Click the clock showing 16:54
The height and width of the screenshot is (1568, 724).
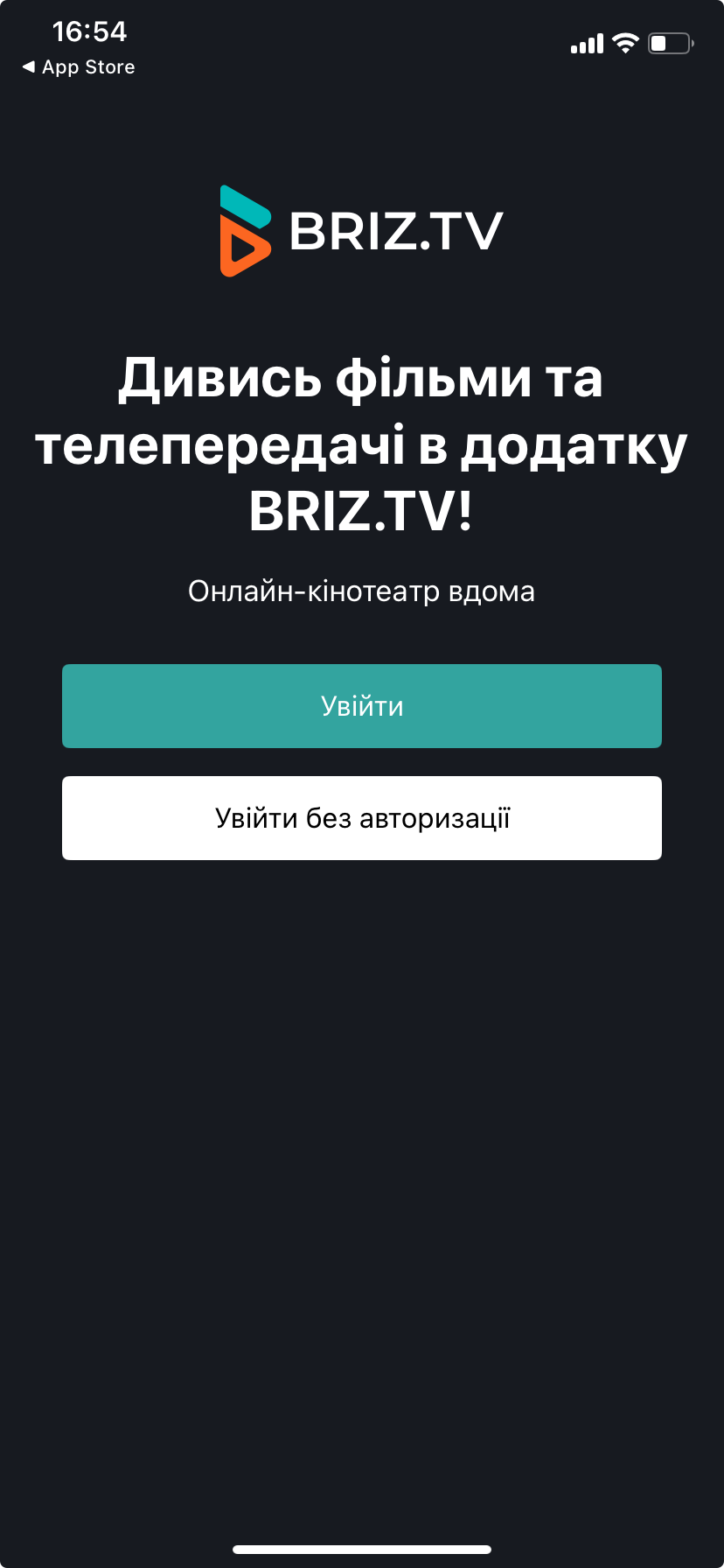coord(90,31)
